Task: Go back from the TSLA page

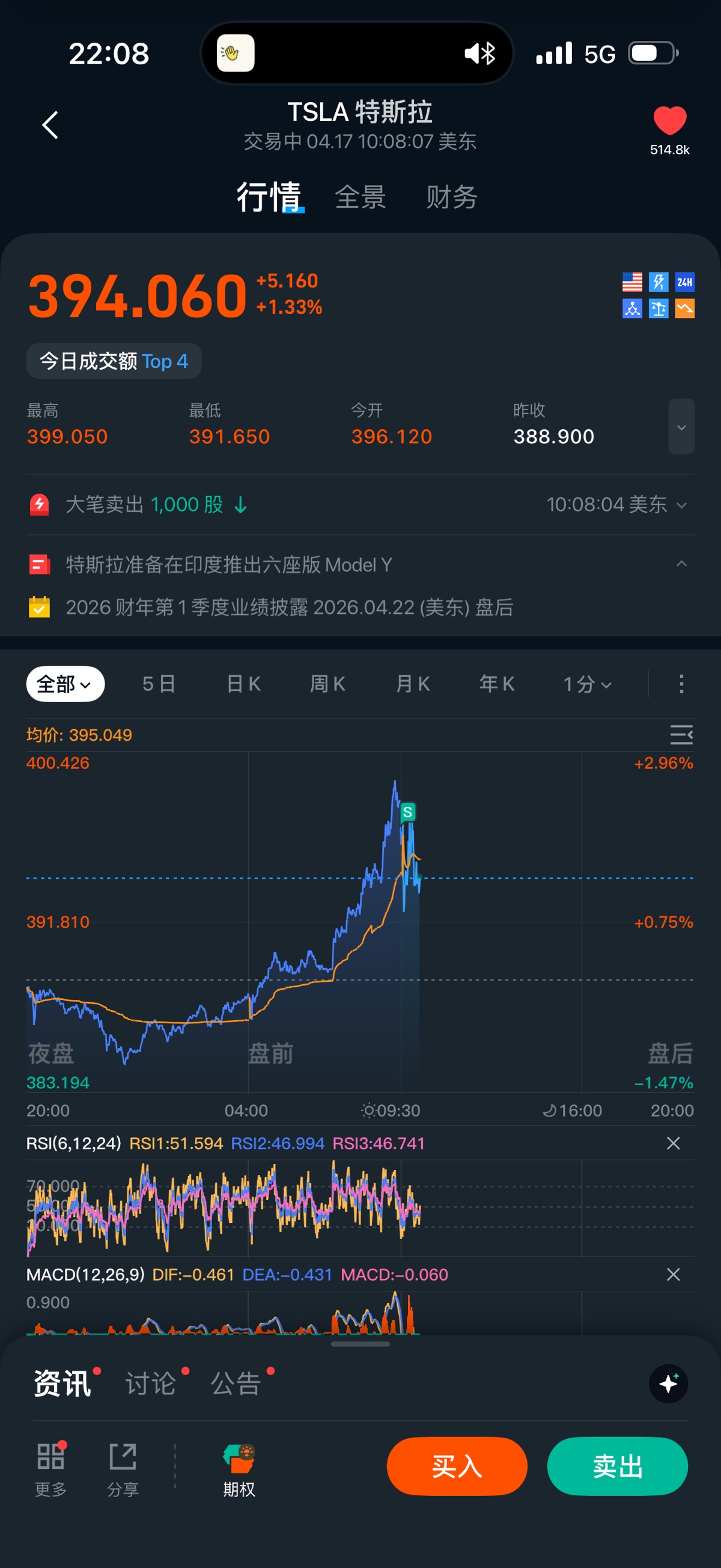Action: (x=50, y=125)
